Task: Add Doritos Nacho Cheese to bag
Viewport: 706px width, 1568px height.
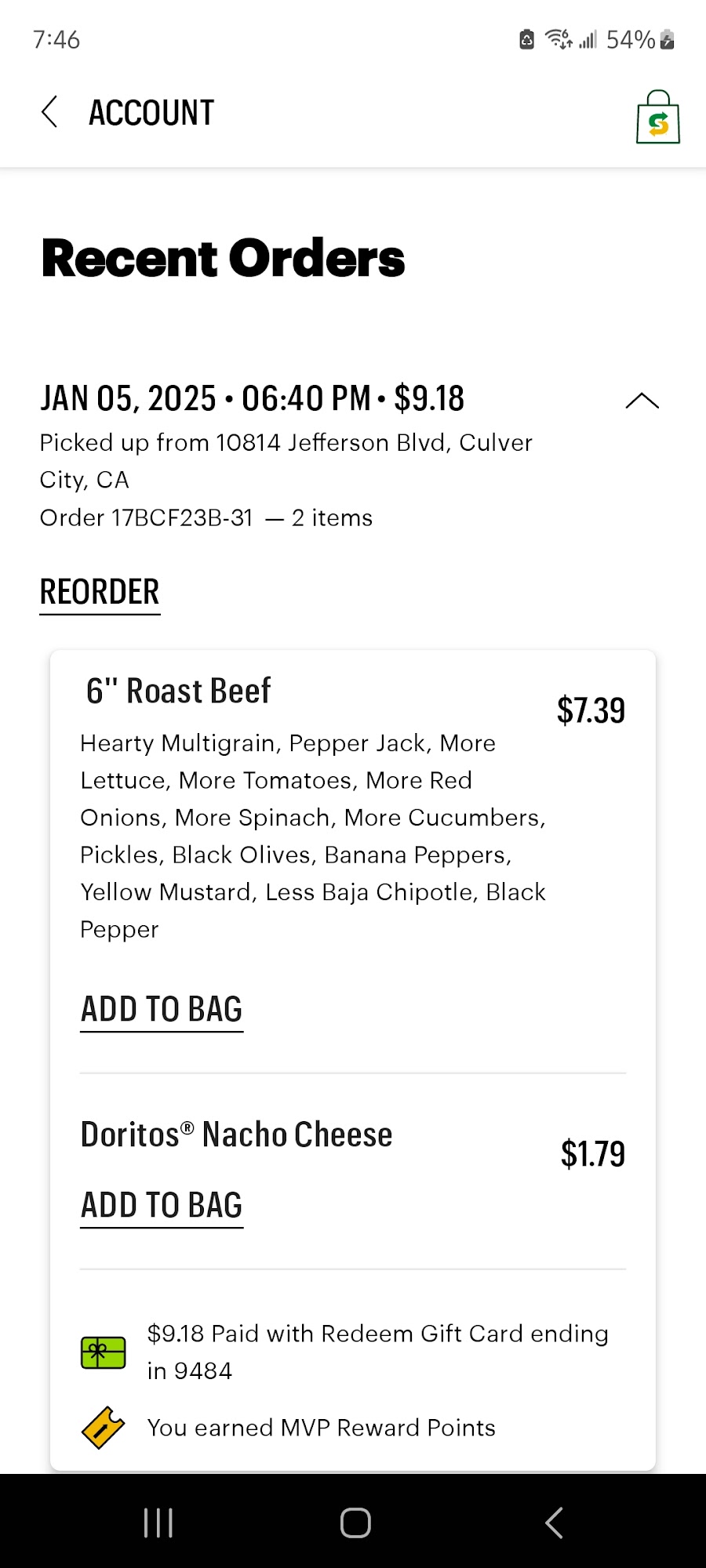Action: (x=162, y=1206)
